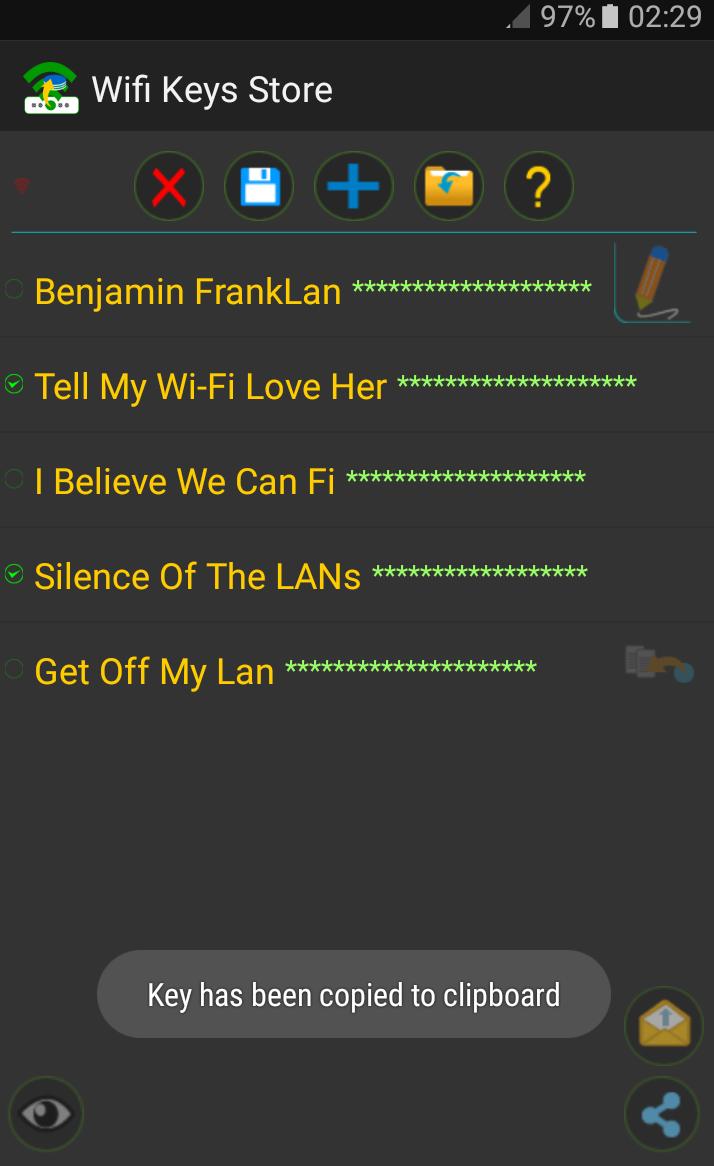The height and width of the screenshot is (1166, 714).
Task: Show hidden passwords with the eye icon
Action: tap(46, 1113)
